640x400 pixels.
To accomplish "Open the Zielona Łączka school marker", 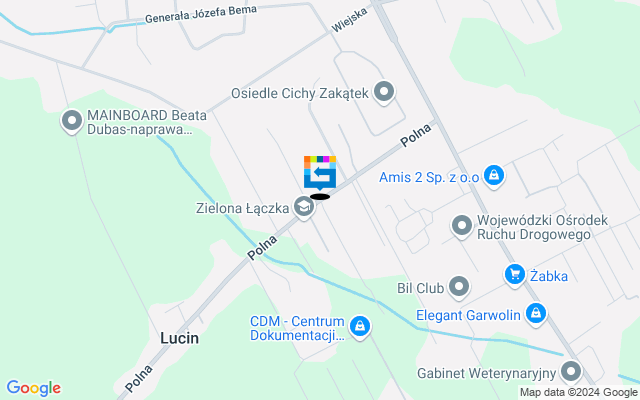I will point(304,208).
